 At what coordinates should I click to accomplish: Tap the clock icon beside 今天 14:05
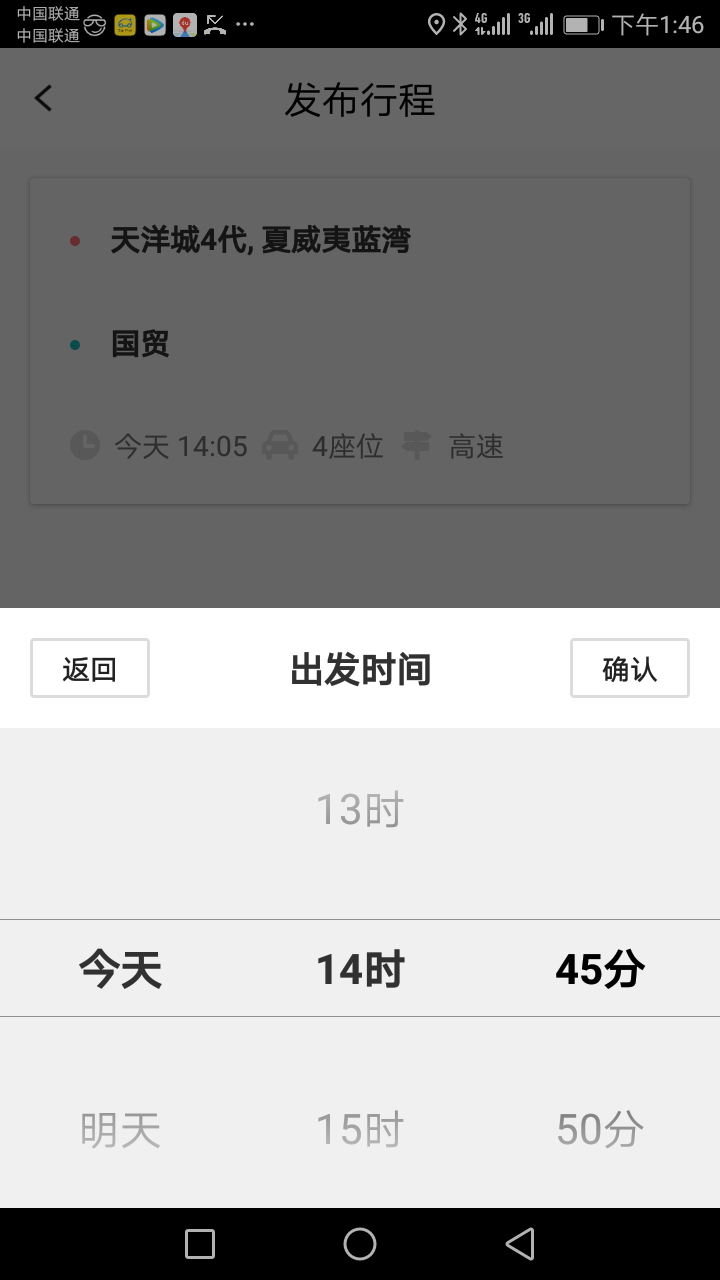[85, 446]
